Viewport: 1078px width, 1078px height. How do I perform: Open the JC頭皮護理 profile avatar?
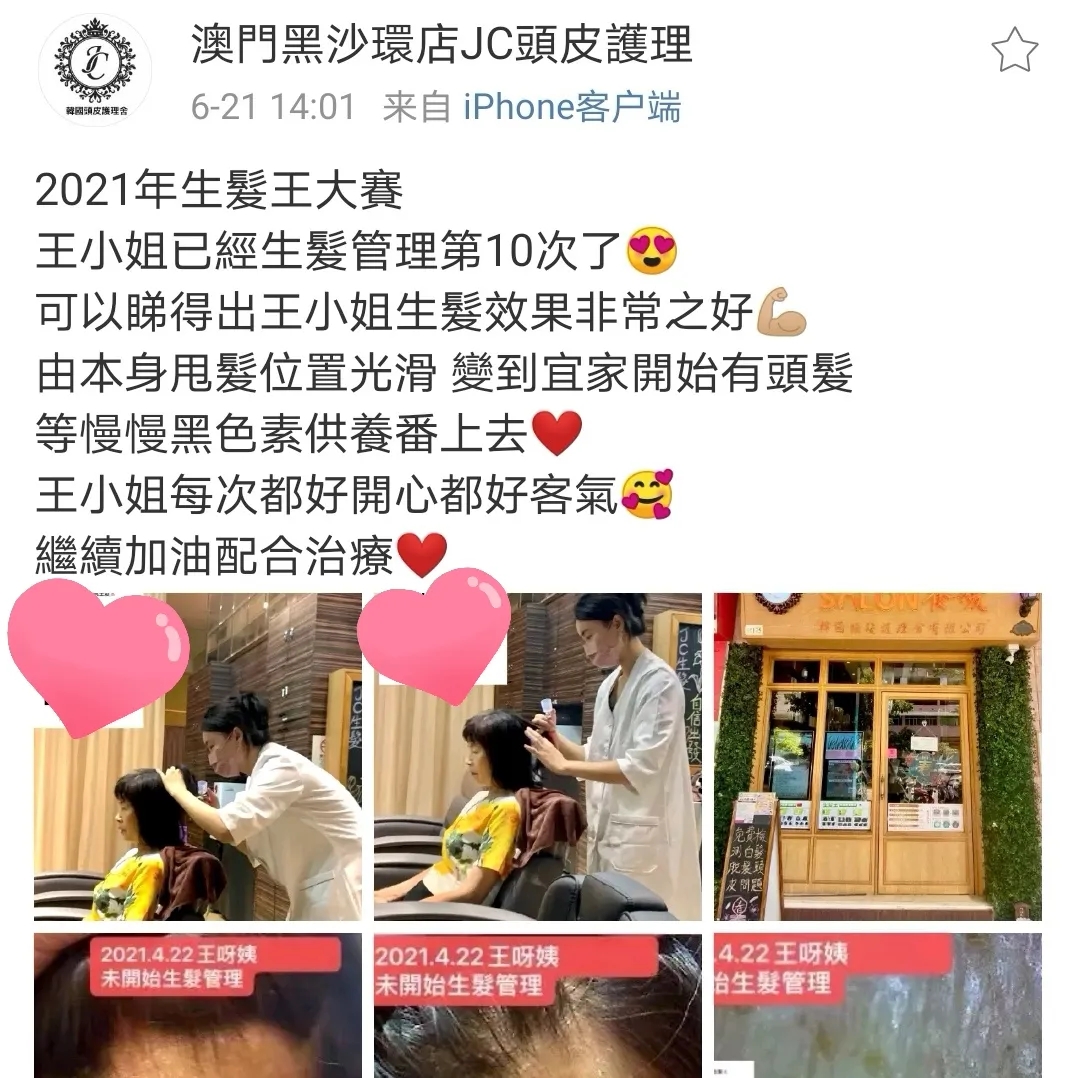click(x=95, y=70)
